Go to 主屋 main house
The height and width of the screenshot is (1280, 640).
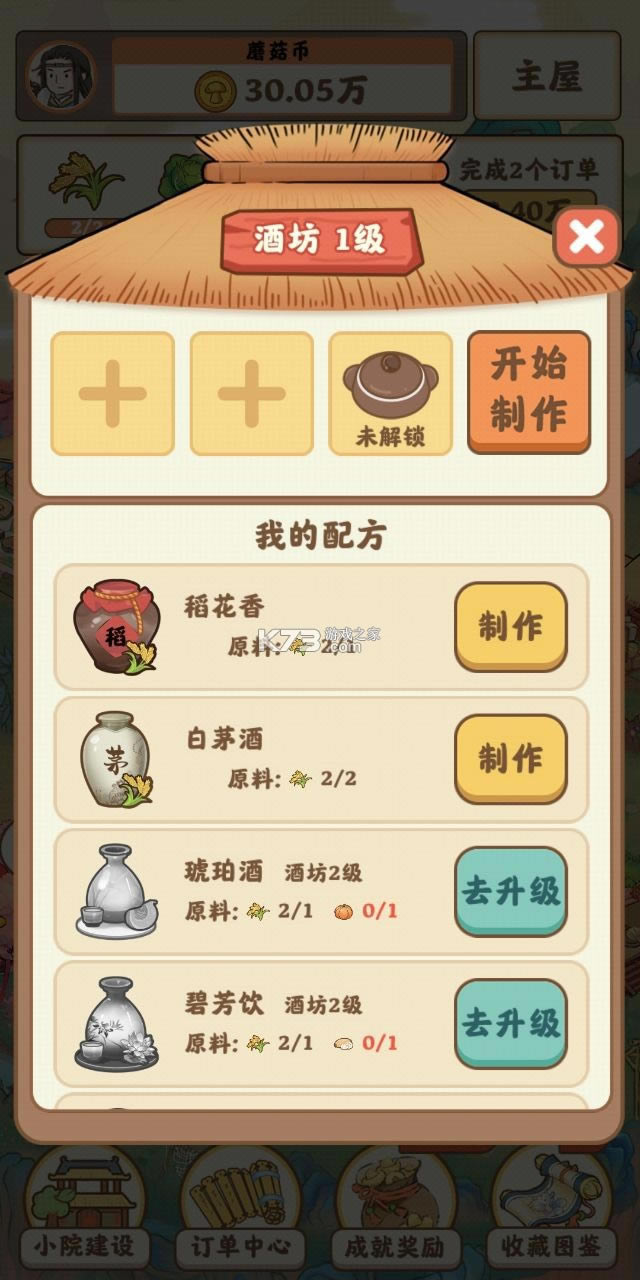[x=546, y=77]
